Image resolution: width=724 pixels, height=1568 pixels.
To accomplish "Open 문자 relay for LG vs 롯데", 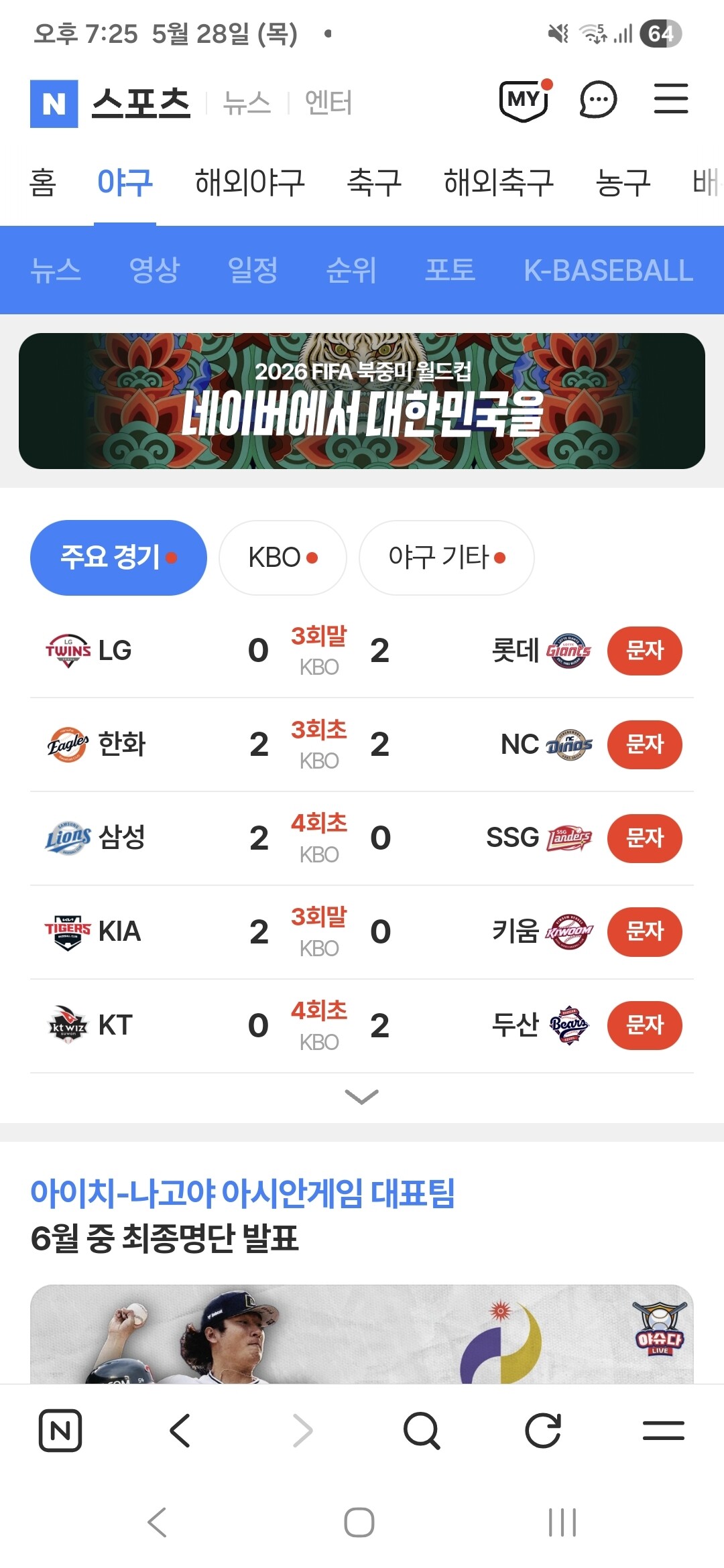I will tap(645, 651).
